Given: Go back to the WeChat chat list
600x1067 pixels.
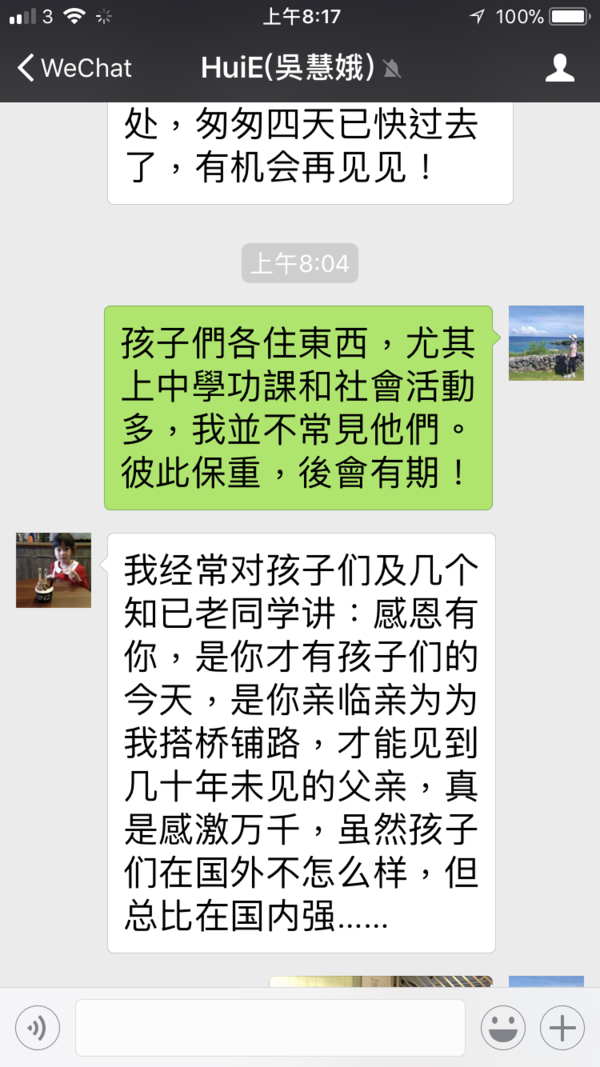Looking at the screenshot, I should coord(74,68).
